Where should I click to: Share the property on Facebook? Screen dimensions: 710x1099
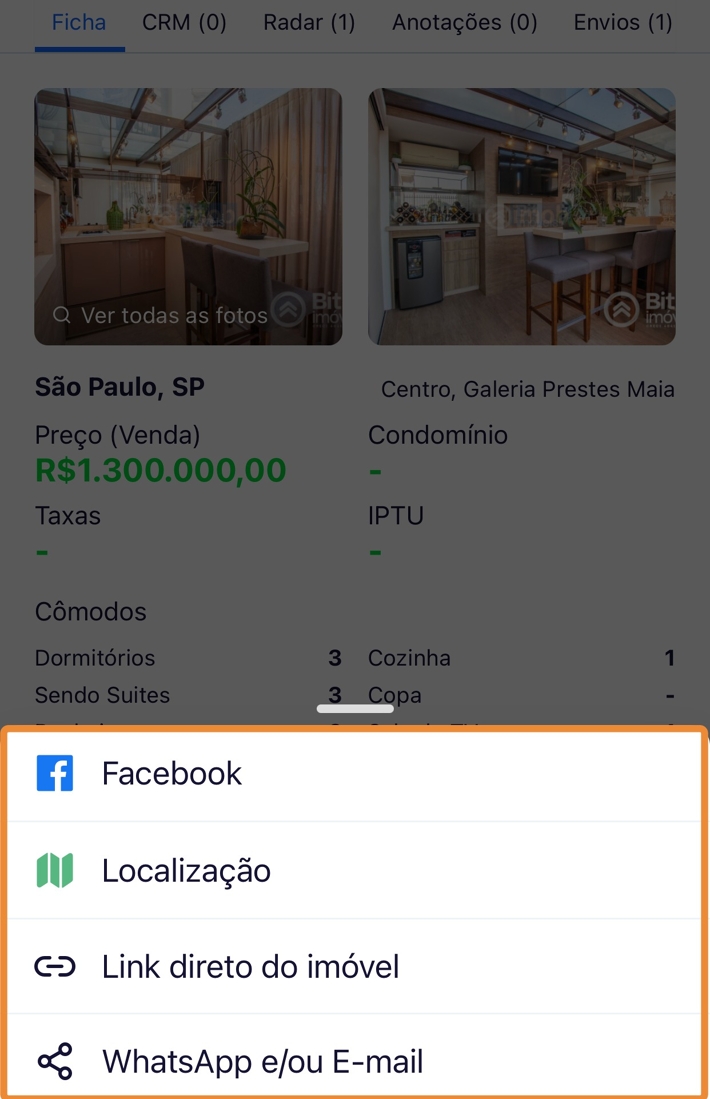[x=172, y=774]
